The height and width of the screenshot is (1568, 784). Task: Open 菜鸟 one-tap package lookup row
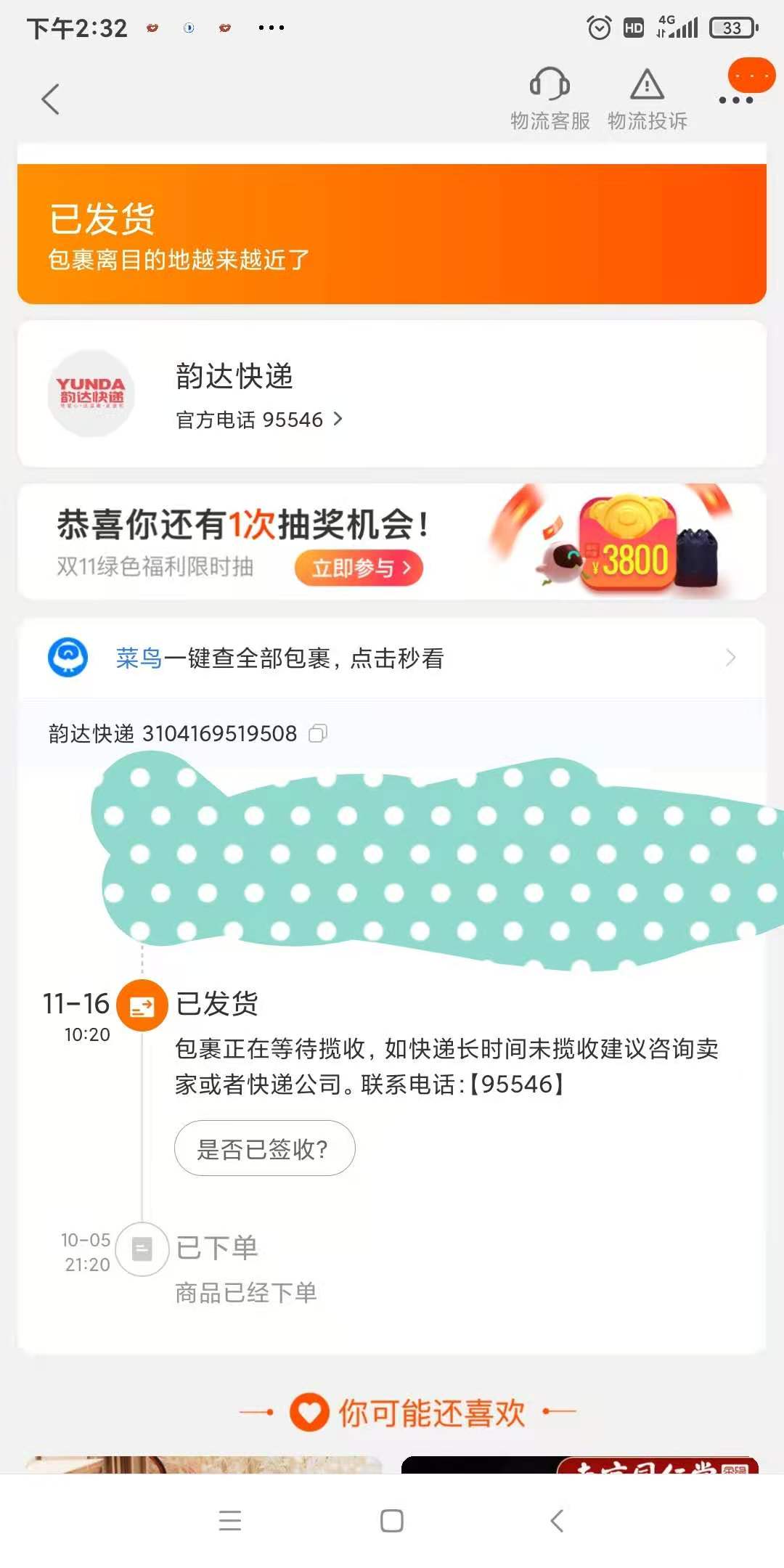(x=392, y=658)
